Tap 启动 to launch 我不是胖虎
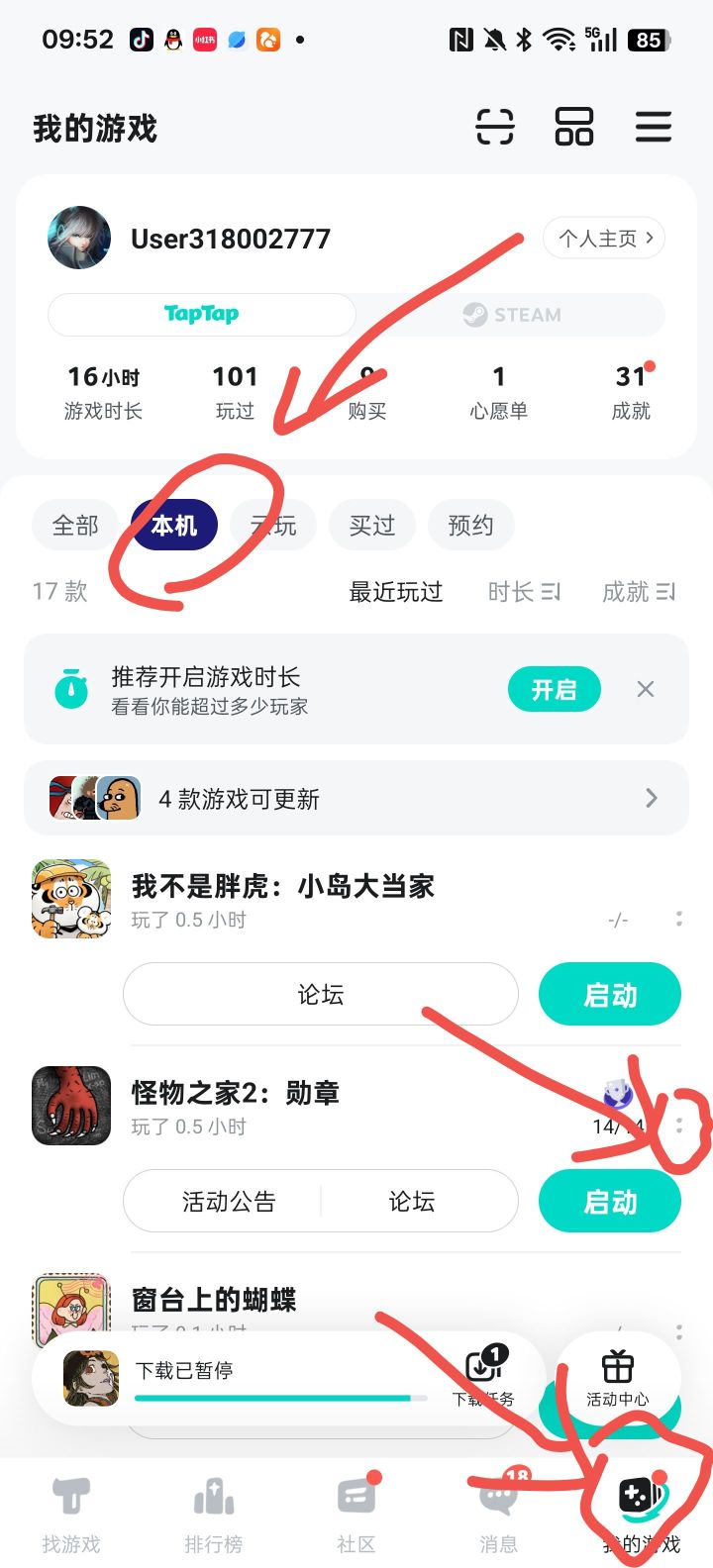This screenshot has height=1568, width=713. click(609, 994)
